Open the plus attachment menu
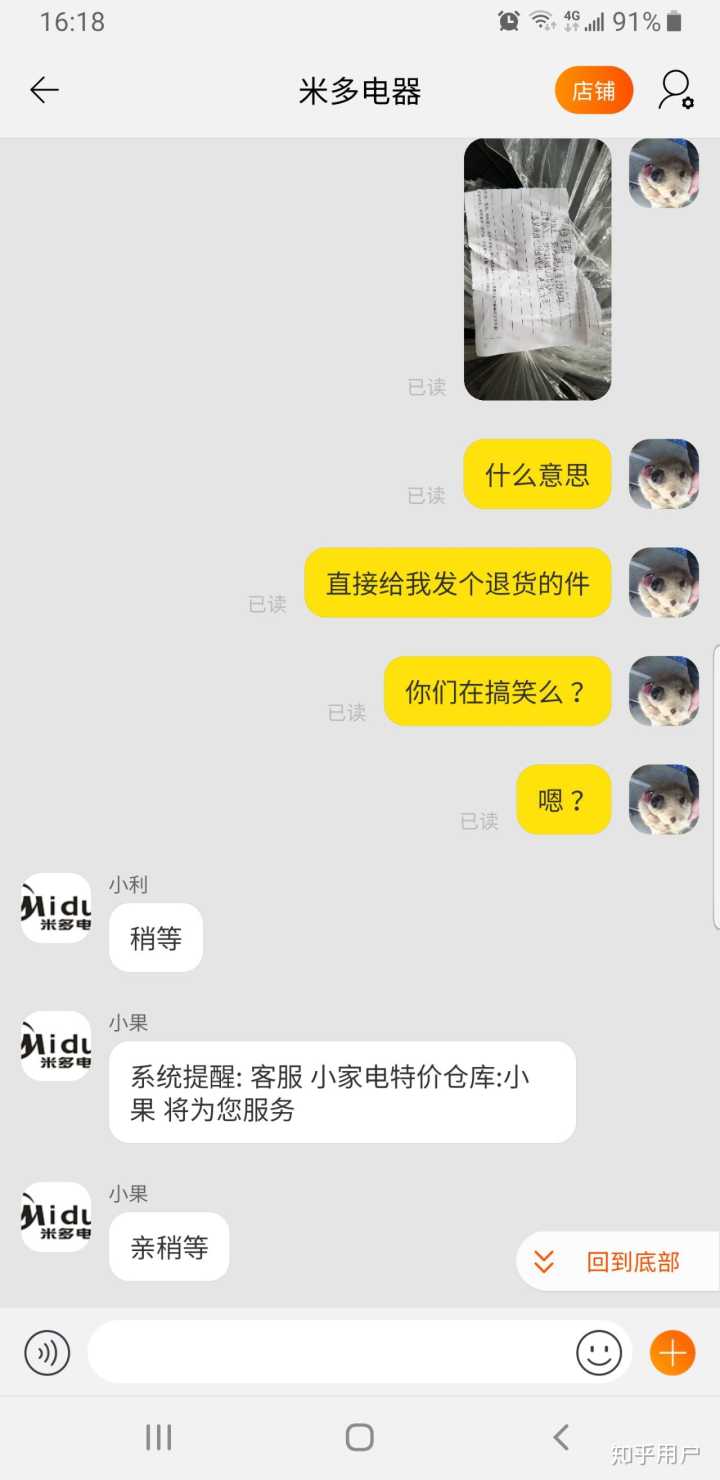The width and height of the screenshot is (720, 1480). point(672,1354)
